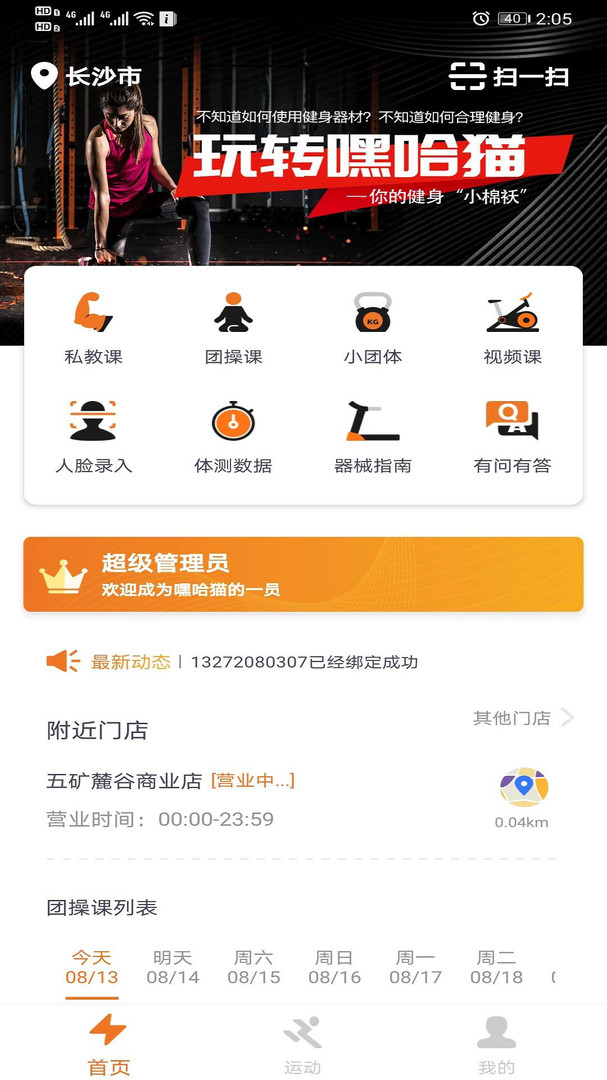Select the 周六 08/15 date tab
Screen dimensions: 607x1080
pos(254,967)
